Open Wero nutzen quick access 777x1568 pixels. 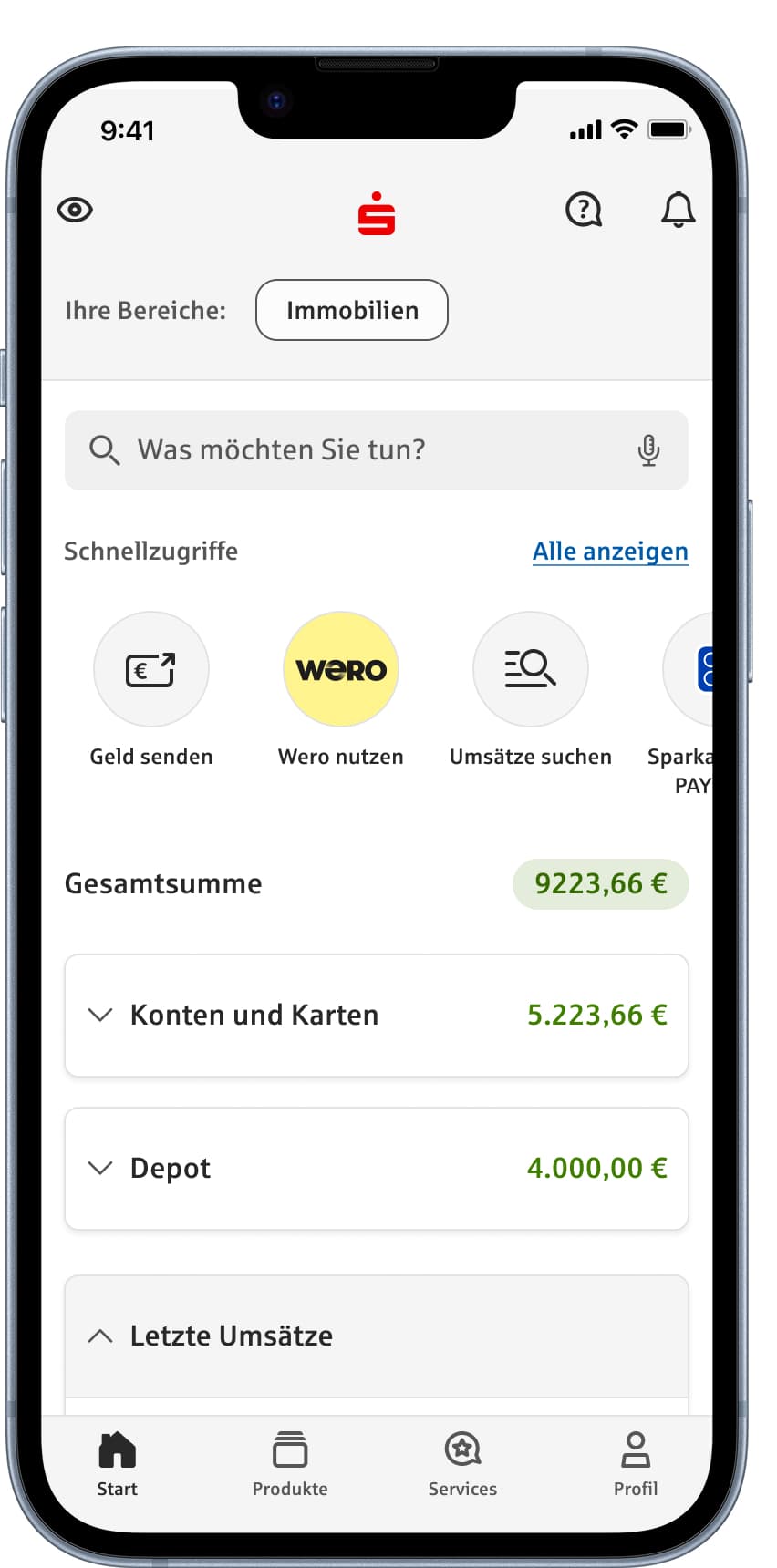pos(340,668)
